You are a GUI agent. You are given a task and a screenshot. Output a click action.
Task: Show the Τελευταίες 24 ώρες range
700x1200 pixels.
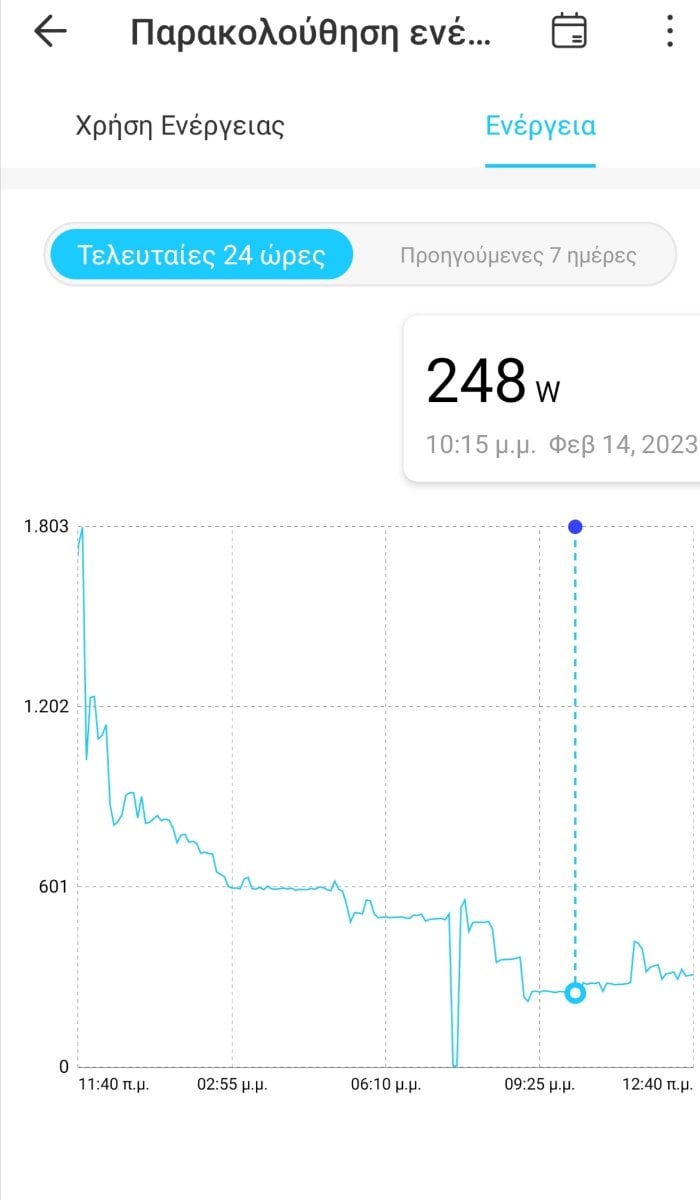pyautogui.click(x=202, y=254)
